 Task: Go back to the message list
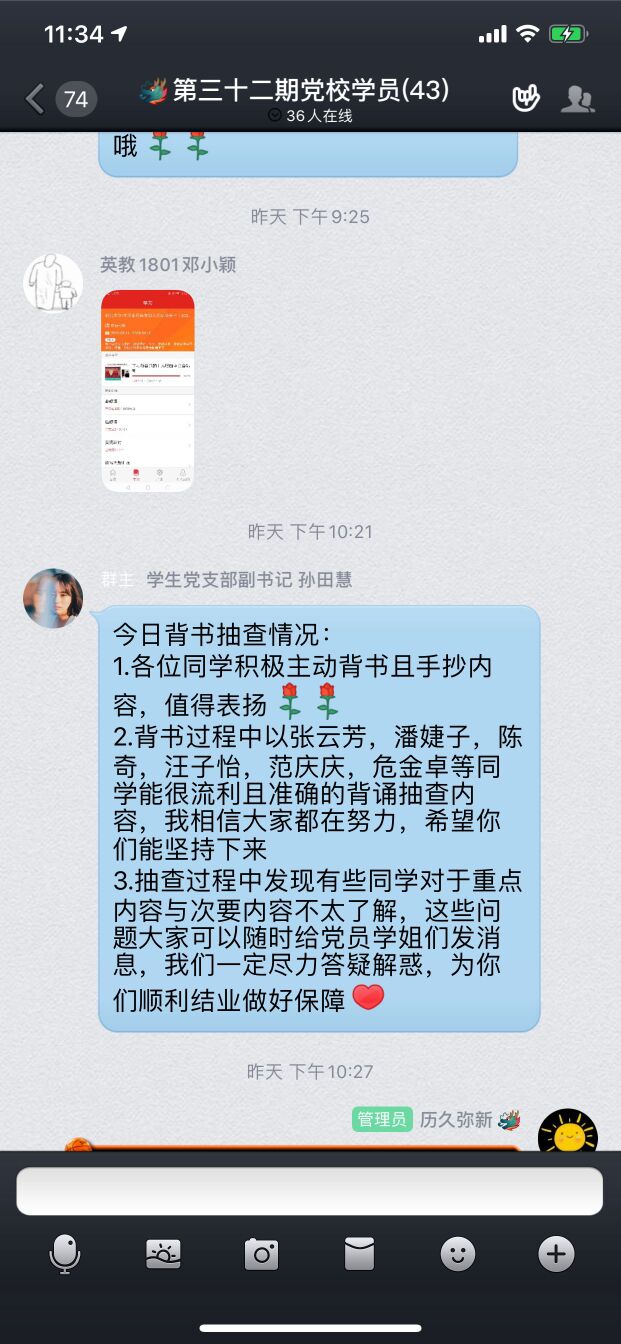point(36,98)
